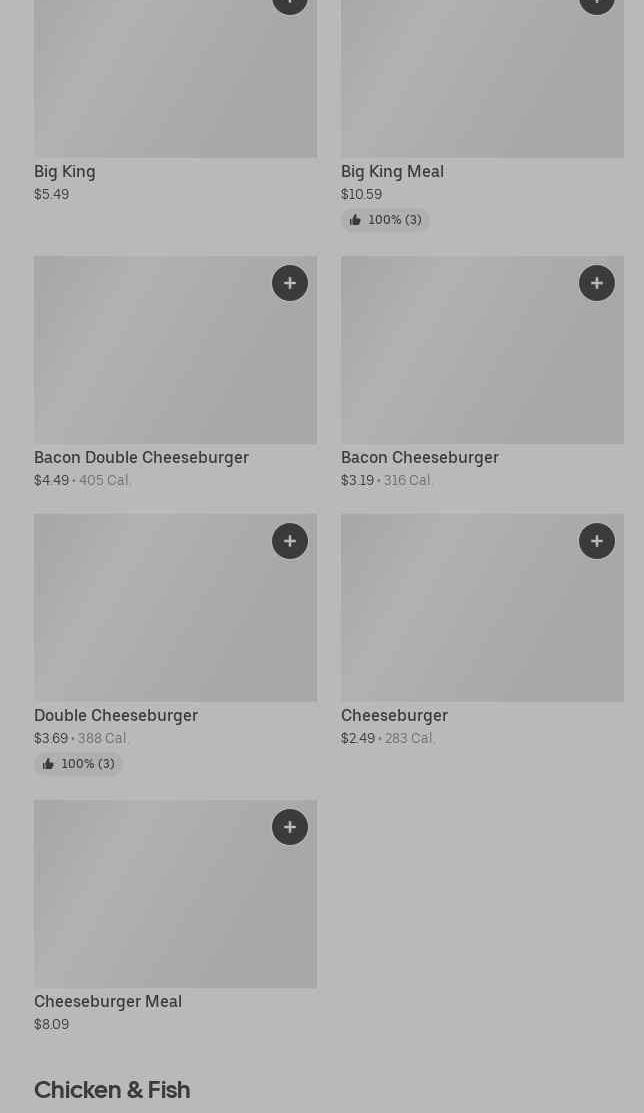View Bacon Cheeseburger details
The height and width of the screenshot is (1113, 644).
coord(482,373)
